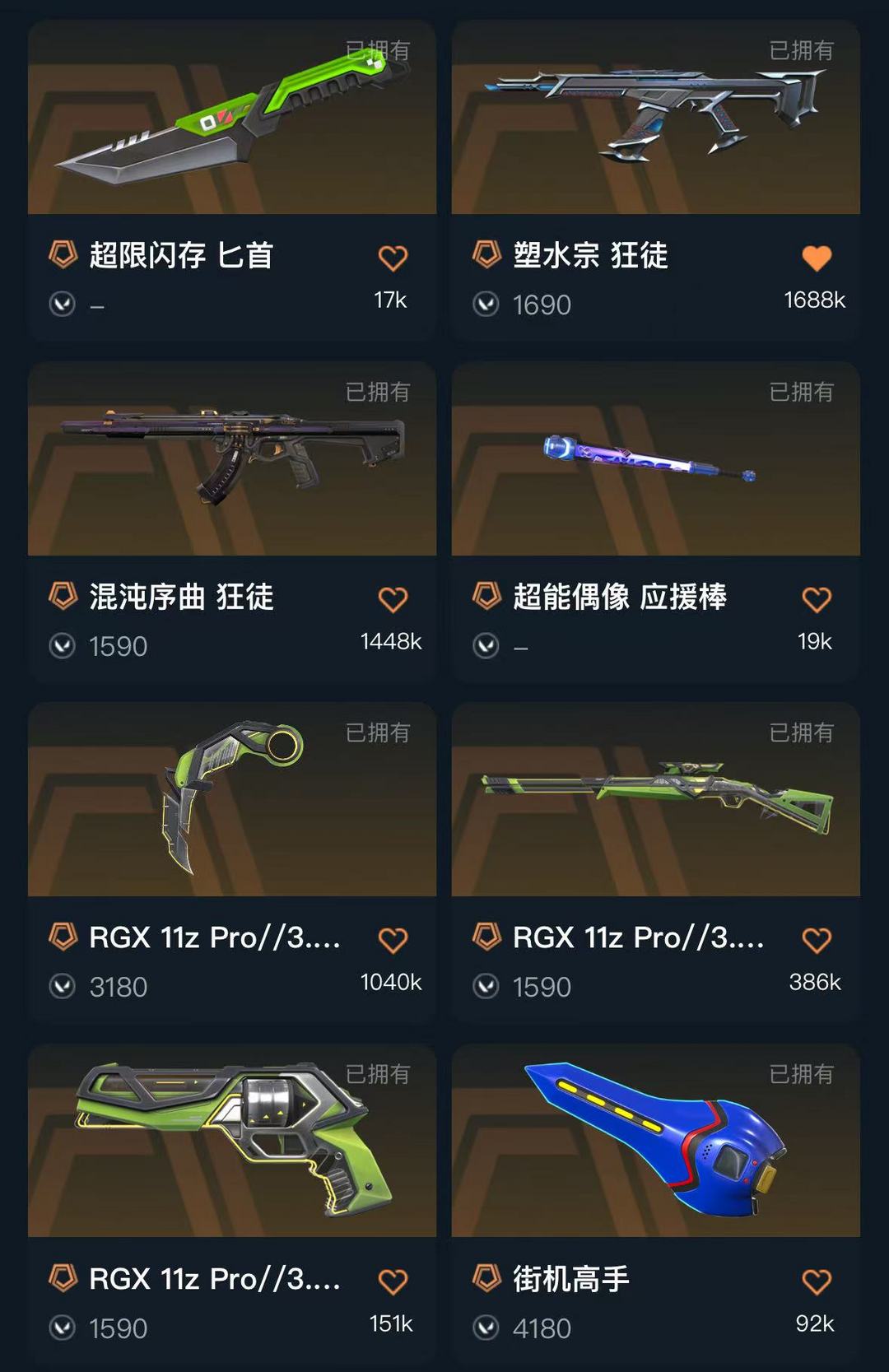Like the RGX 11z Pro skin with 386k likes
The width and height of the screenshot is (889, 1372).
coord(817,941)
